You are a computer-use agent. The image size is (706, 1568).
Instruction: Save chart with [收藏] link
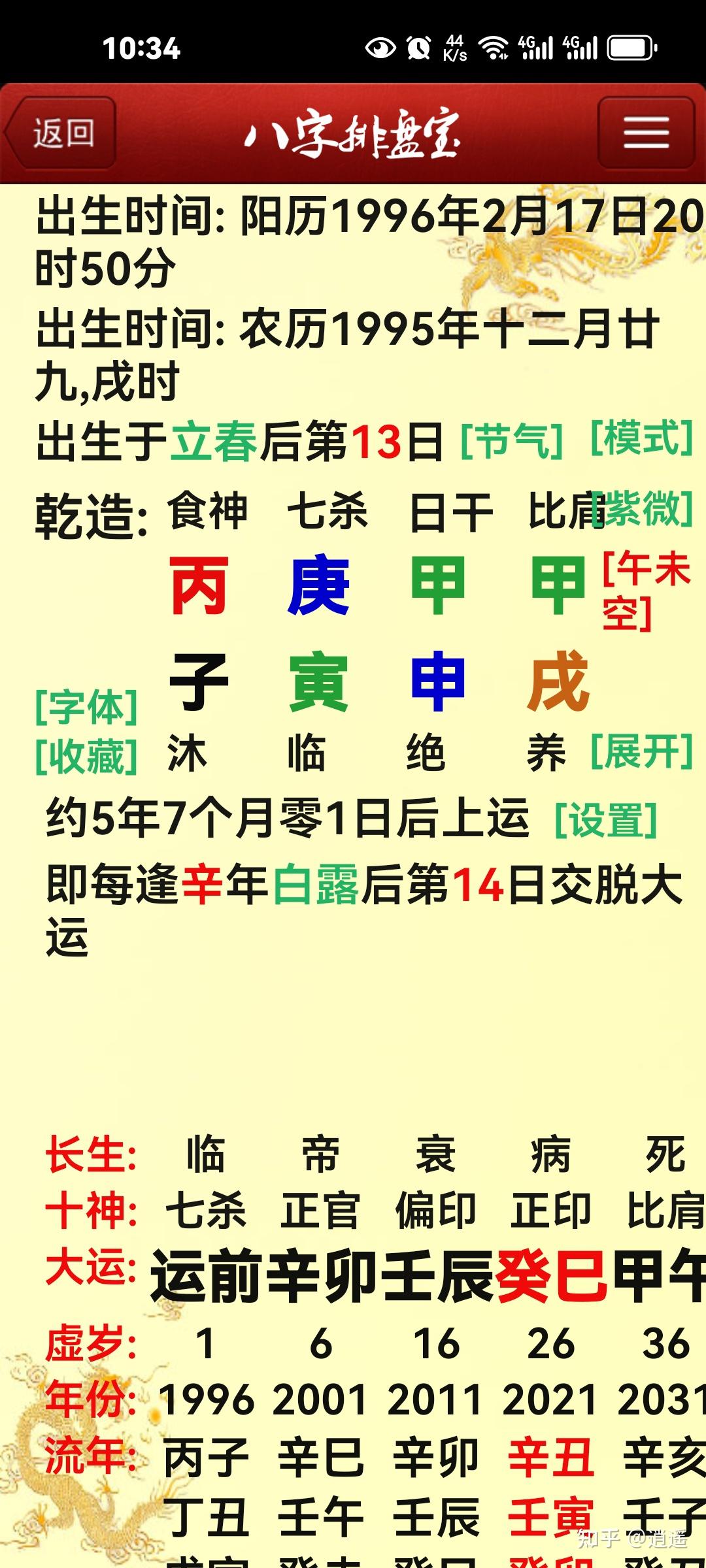pyautogui.click(x=86, y=757)
